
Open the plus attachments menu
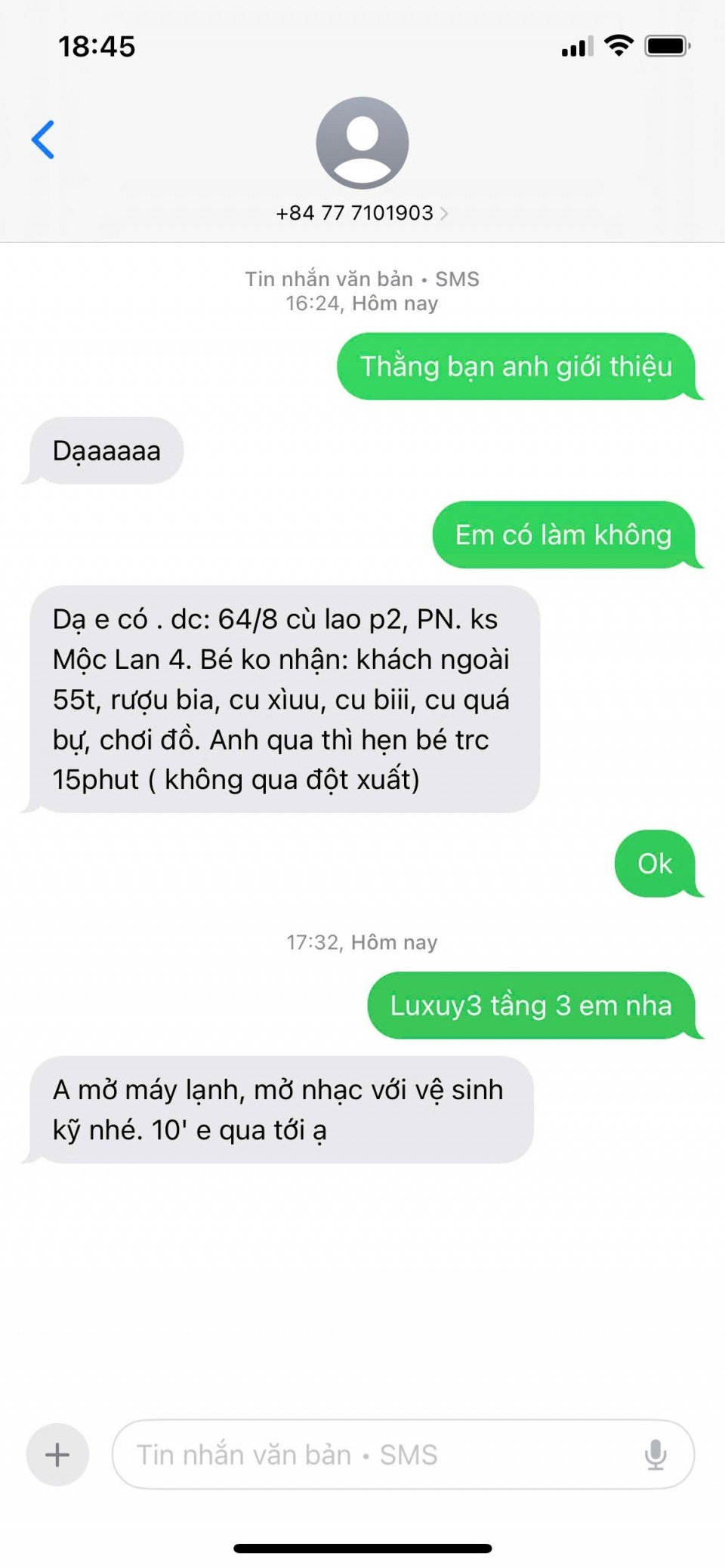(57, 1454)
